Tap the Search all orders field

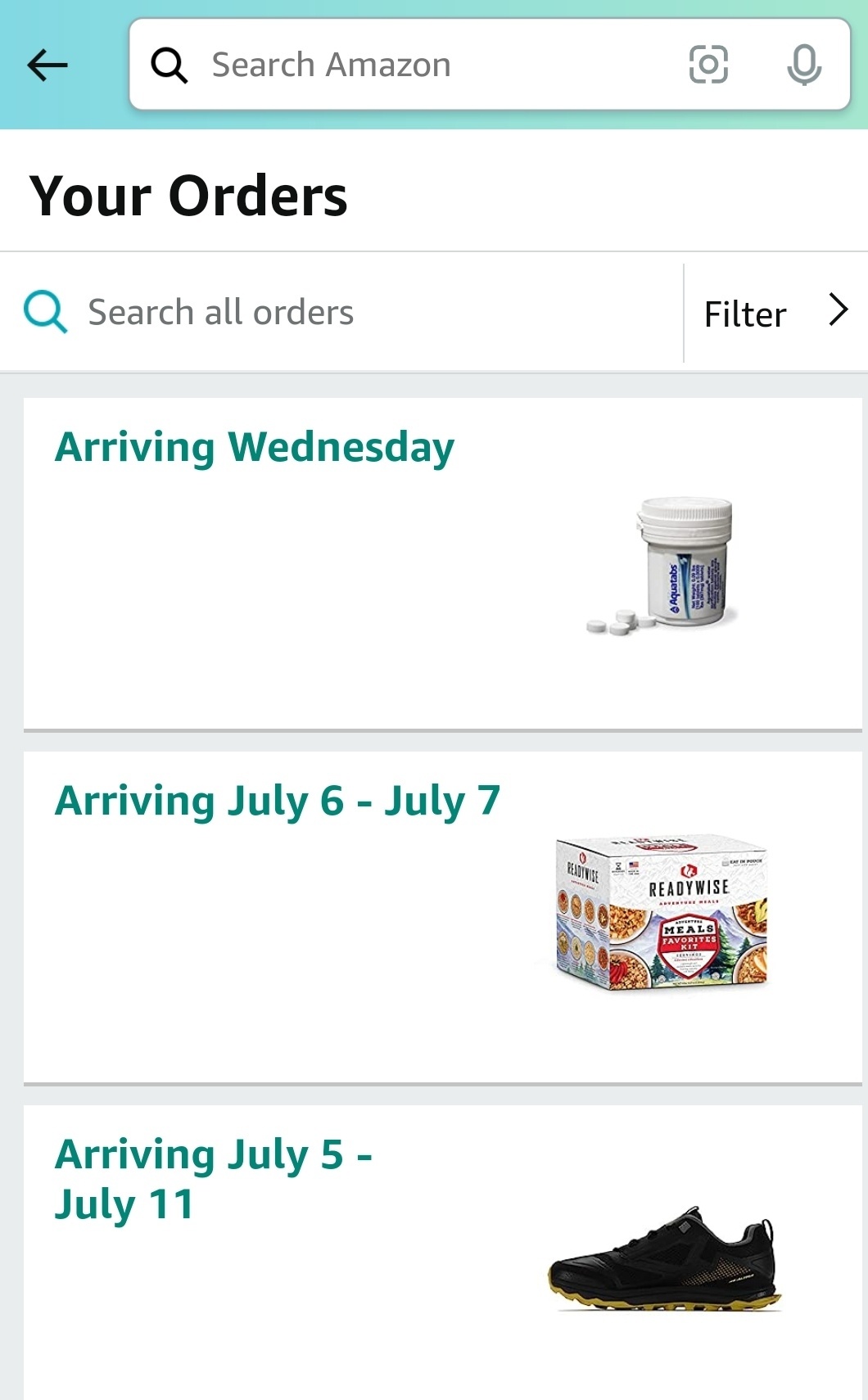[x=344, y=313]
